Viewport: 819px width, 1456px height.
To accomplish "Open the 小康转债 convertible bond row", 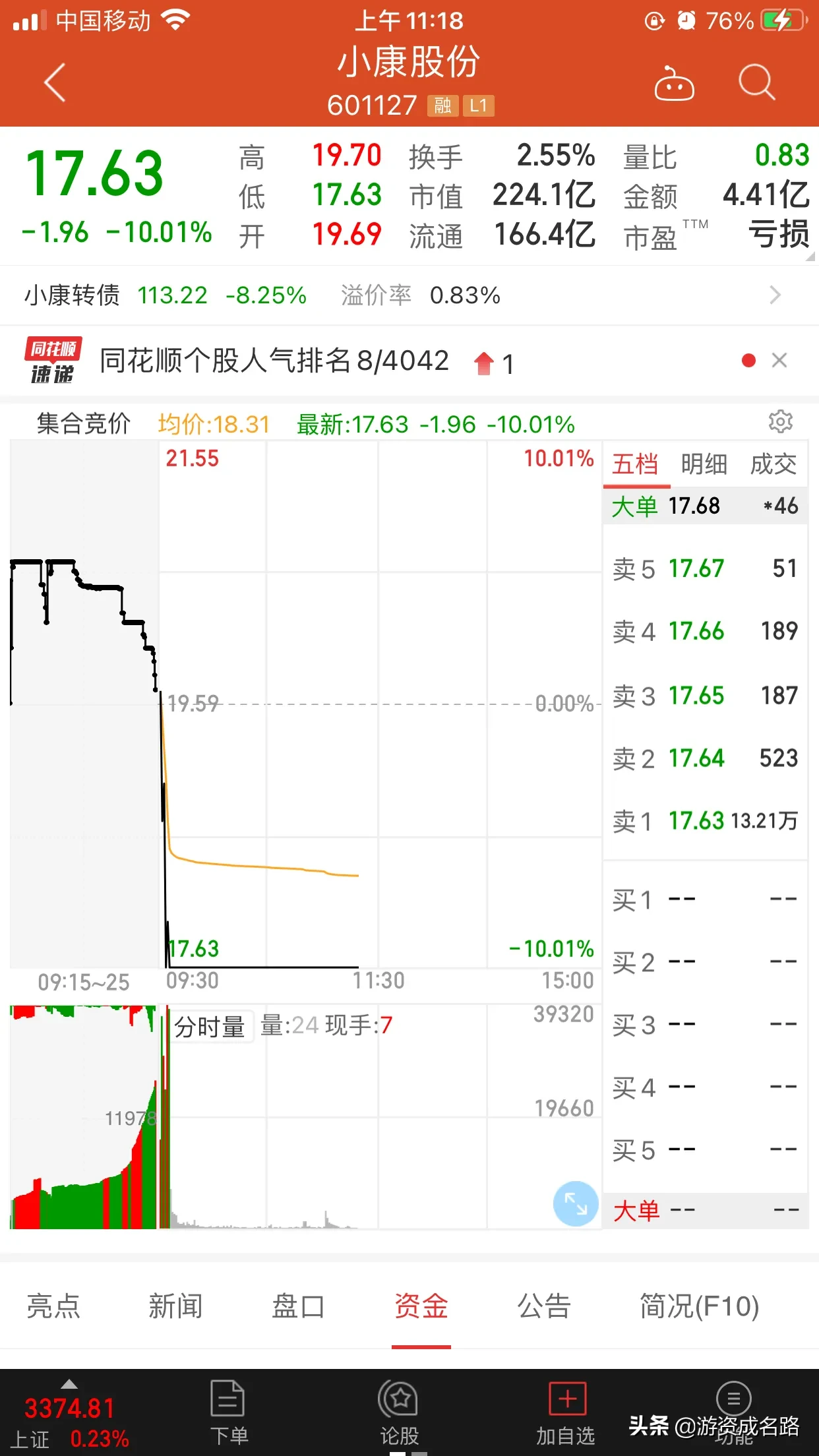I will tap(409, 295).
